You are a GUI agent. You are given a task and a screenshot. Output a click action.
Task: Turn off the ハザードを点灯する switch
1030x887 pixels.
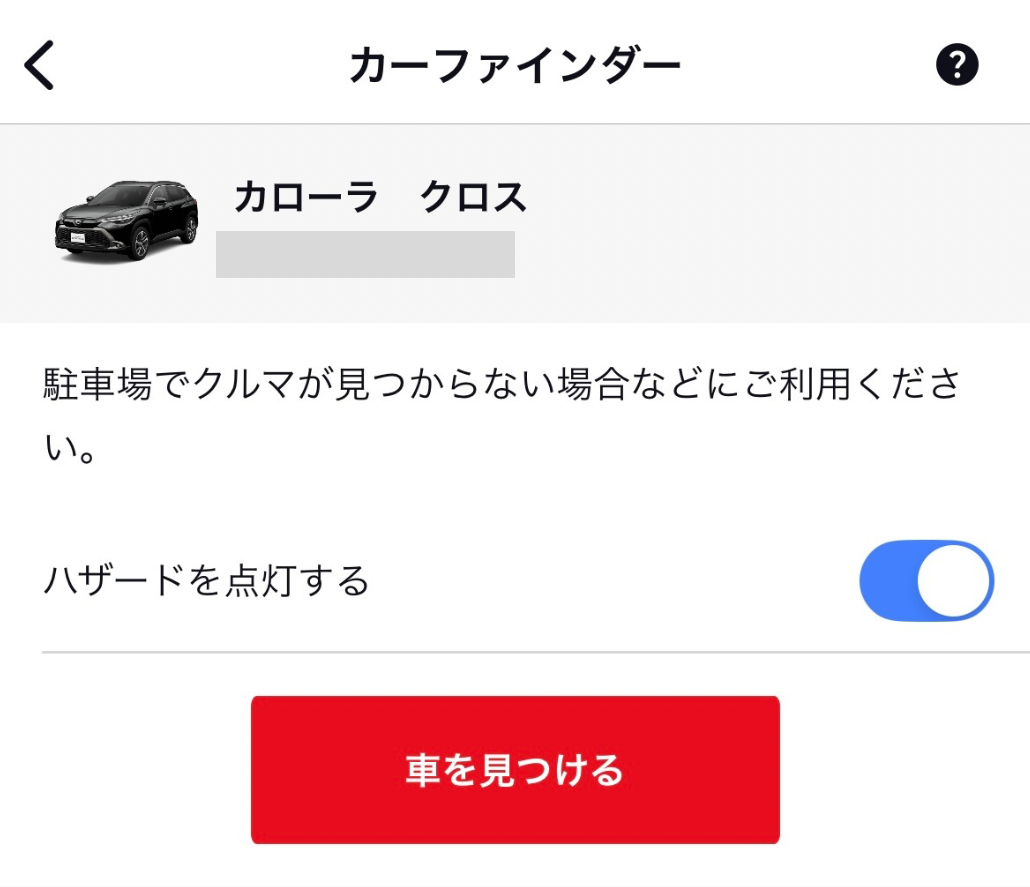(925, 581)
